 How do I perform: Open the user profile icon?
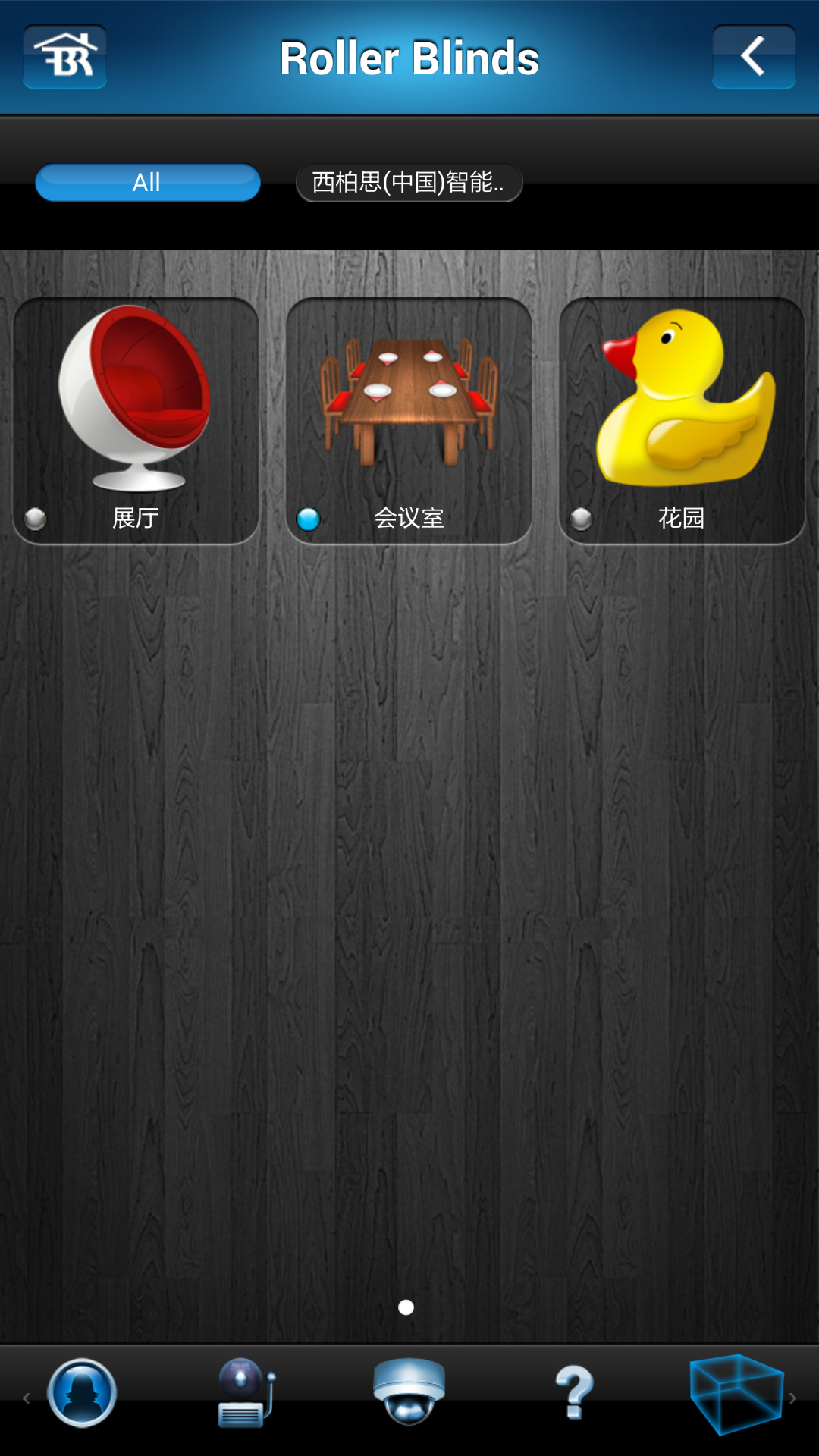[82, 1394]
